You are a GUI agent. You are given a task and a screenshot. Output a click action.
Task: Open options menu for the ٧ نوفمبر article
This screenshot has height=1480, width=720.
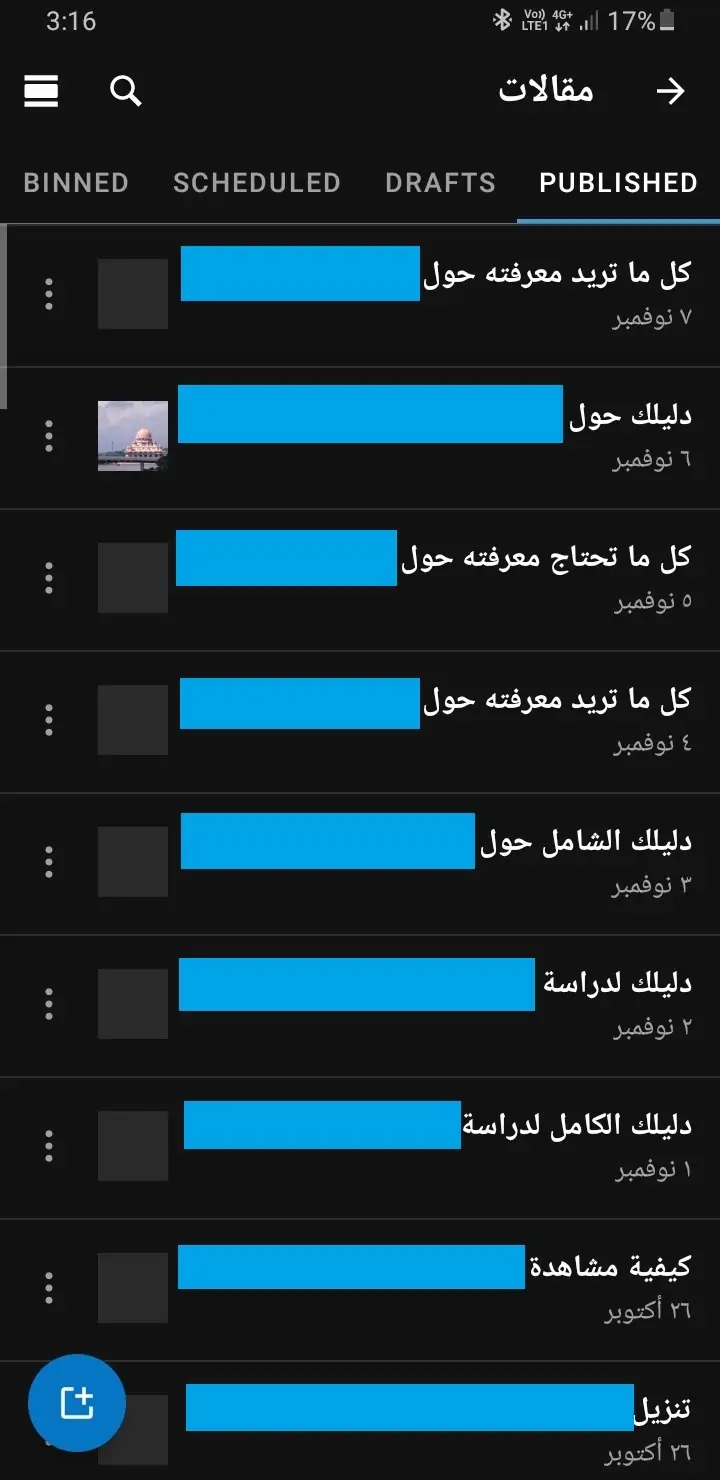pyautogui.click(x=48, y=294)
